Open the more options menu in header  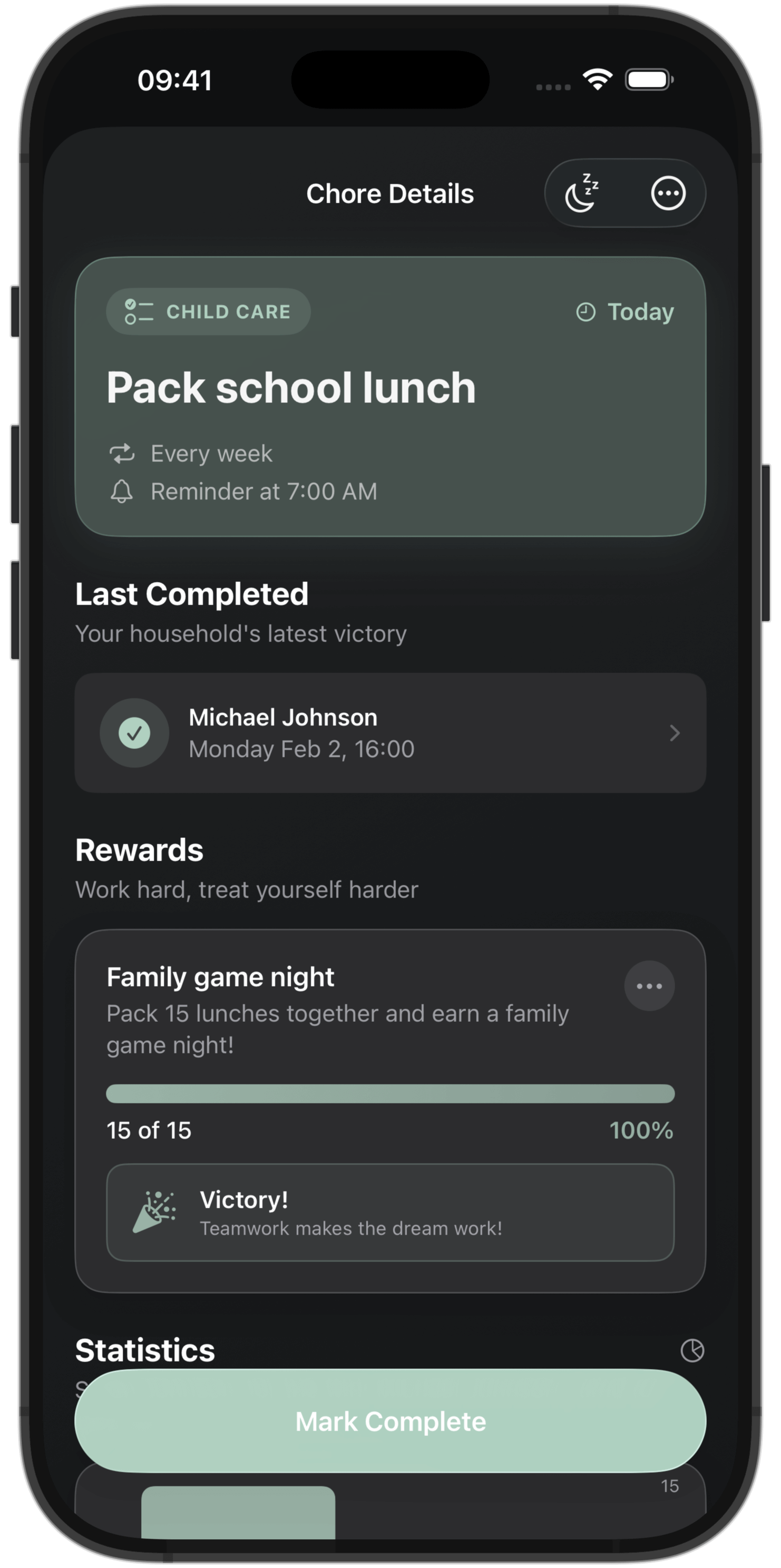click(668, 193)
